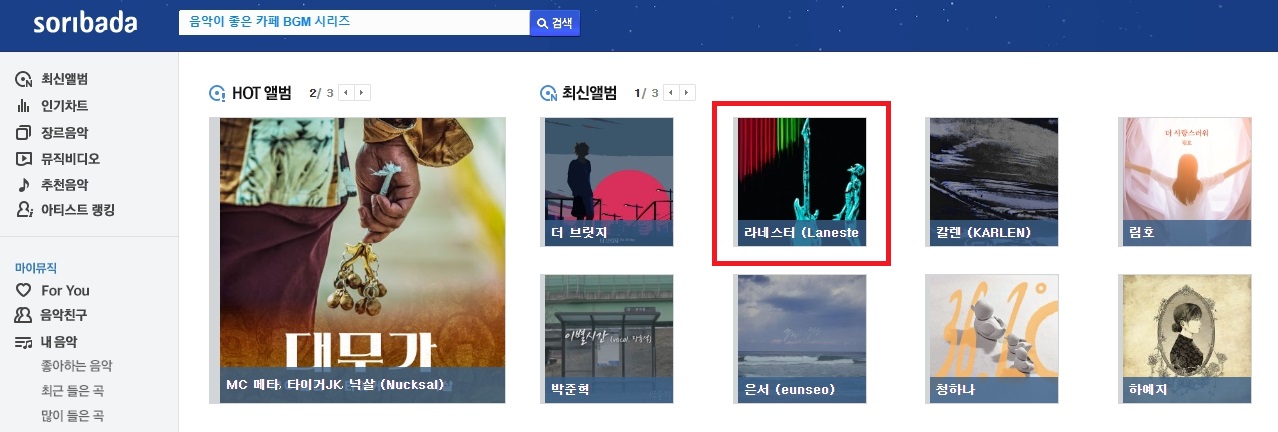Open the 라네스터 (Lanester) album
Image resolution: width=1278 pixels, height=432 pixels.
(800, 181)
